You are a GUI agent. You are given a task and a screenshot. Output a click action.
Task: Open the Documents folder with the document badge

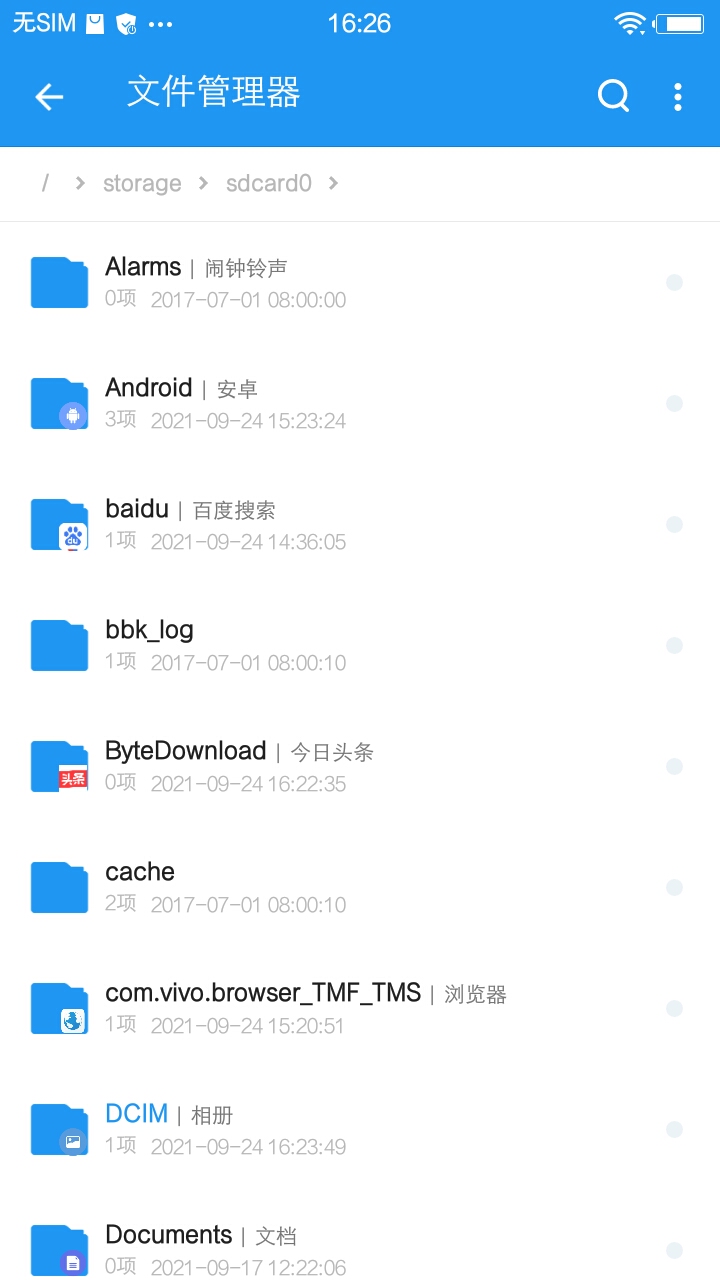coord(59,1249)
